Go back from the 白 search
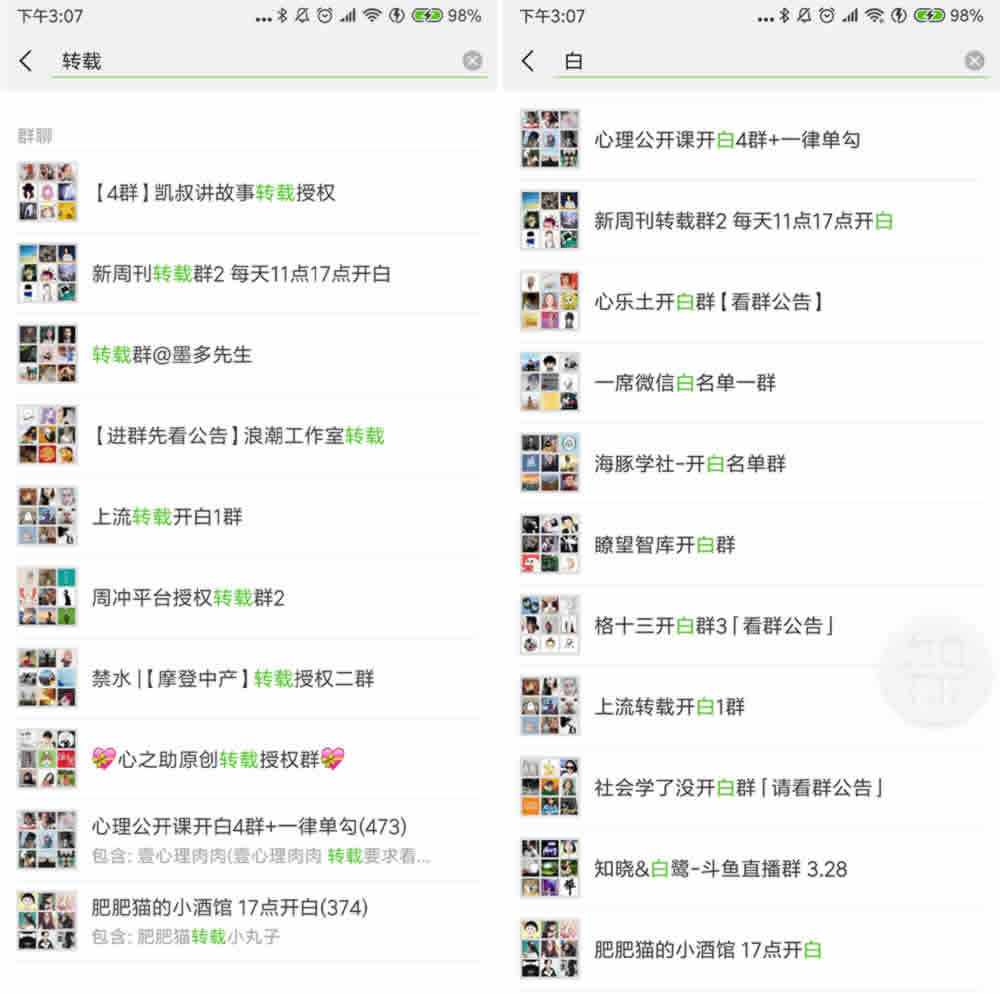 coord(528,61)
